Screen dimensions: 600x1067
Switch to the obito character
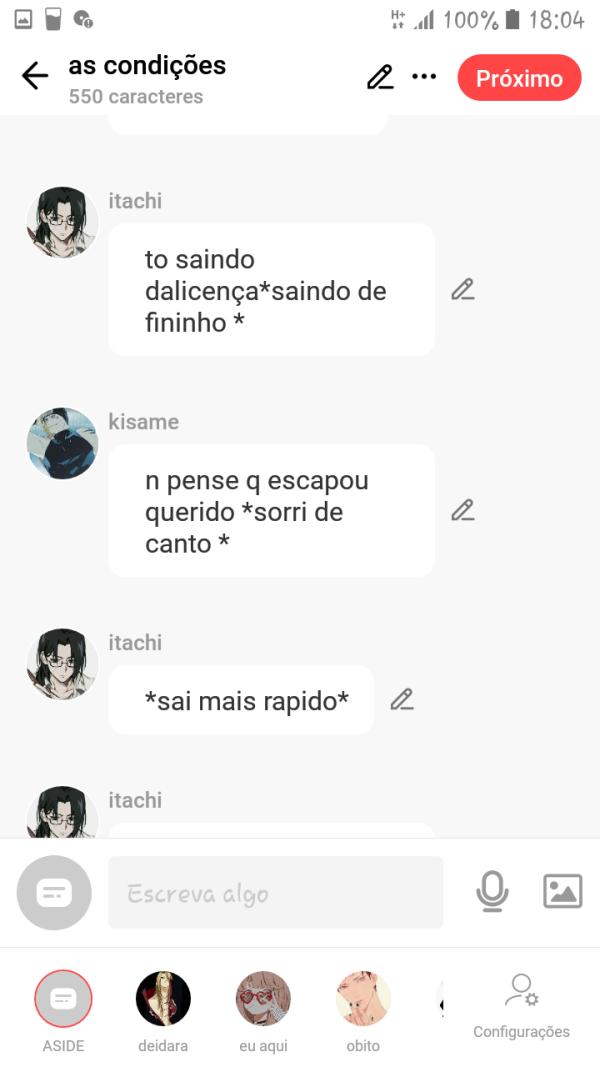click(x=363, y=999)
